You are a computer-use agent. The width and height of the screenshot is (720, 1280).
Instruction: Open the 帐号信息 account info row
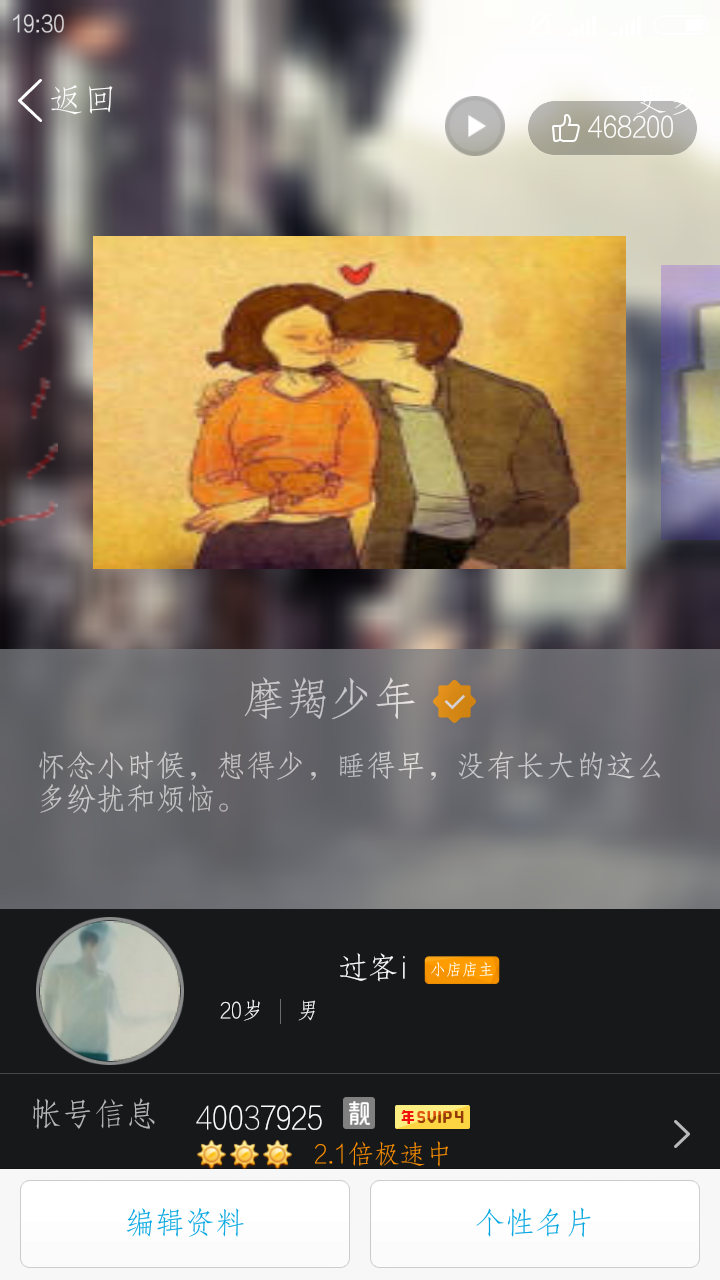[x=360, y=1122]
